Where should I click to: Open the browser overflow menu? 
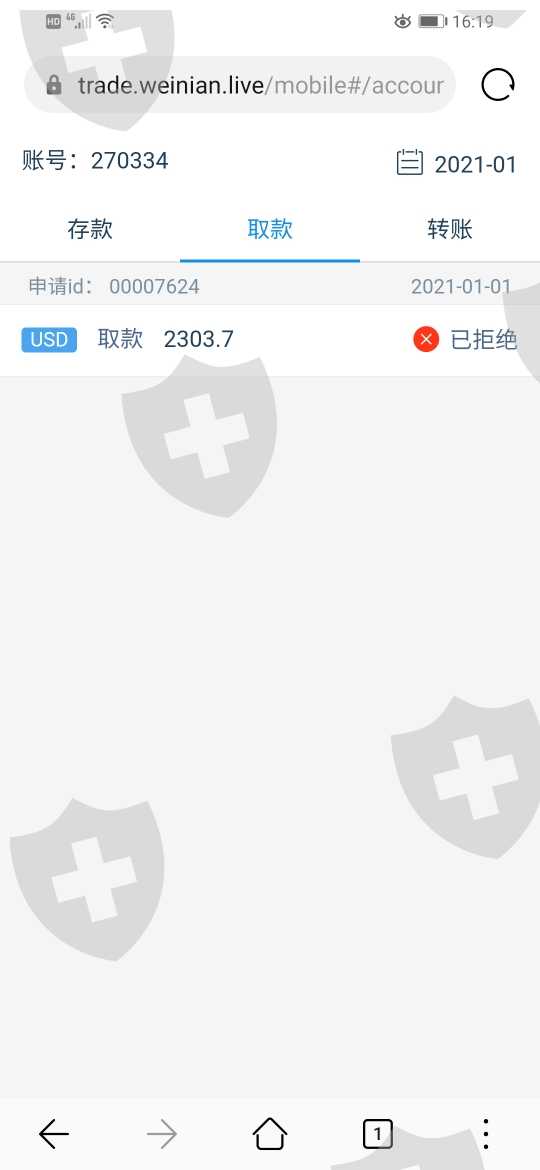pos(486,1135)
